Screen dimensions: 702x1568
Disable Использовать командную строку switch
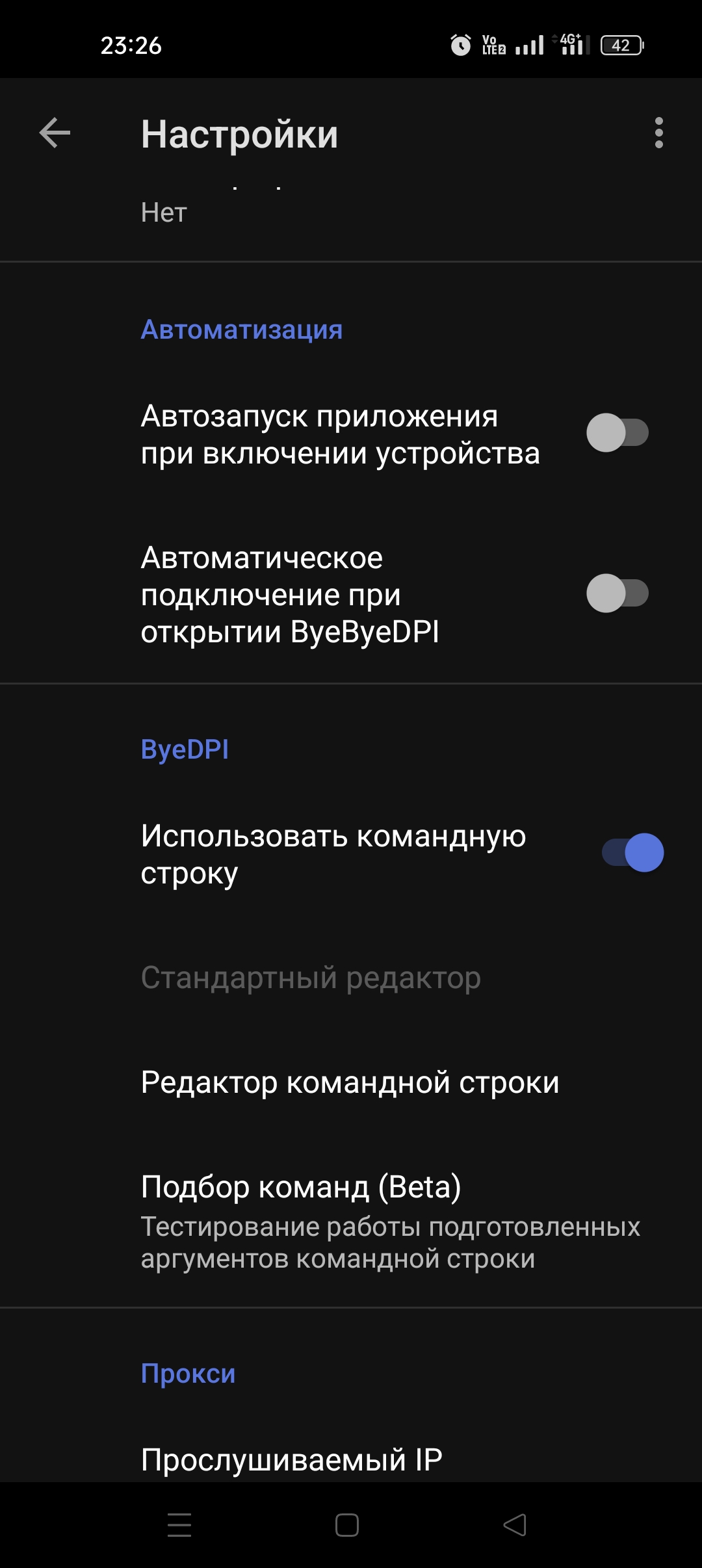pyautogui.click(x=632, y=853)
